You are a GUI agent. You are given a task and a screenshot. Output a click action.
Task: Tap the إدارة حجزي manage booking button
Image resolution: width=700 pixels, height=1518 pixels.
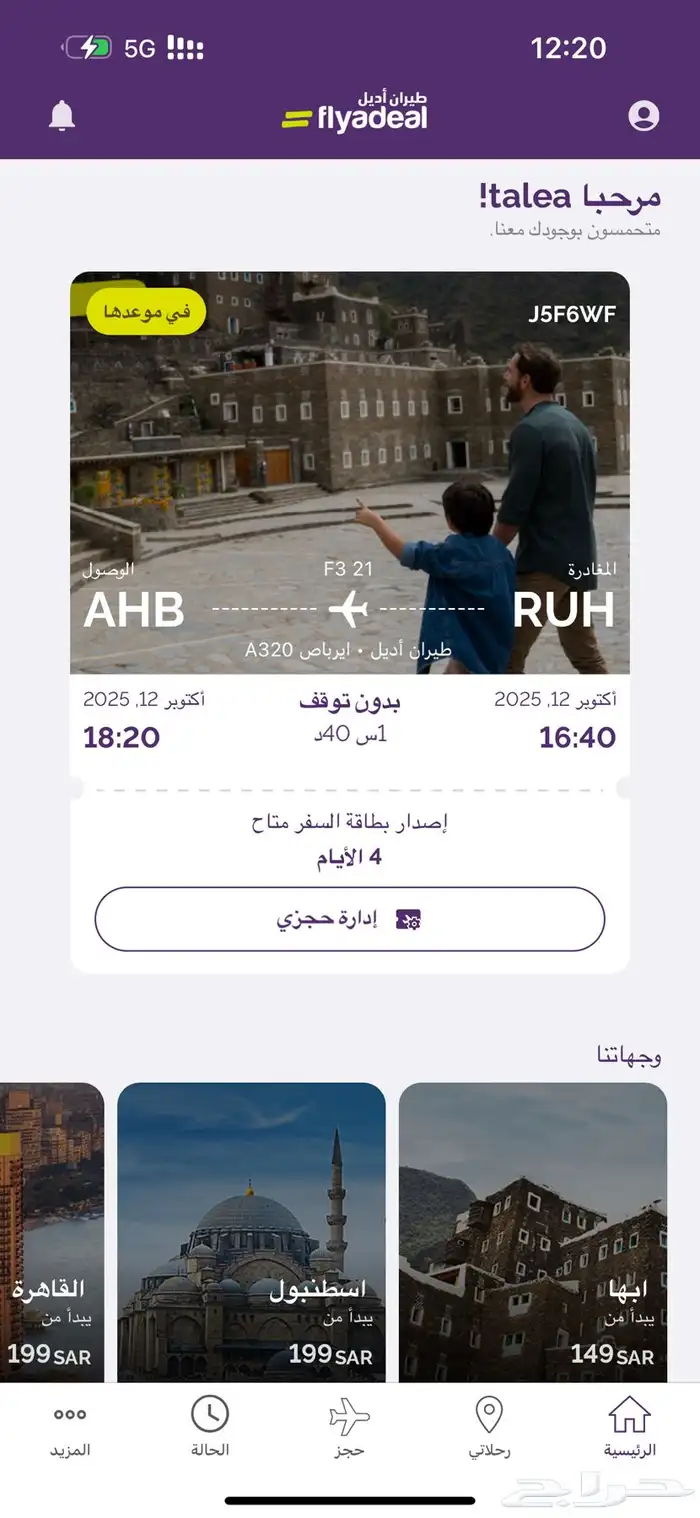pyautogui.click(x=350, y=919)
